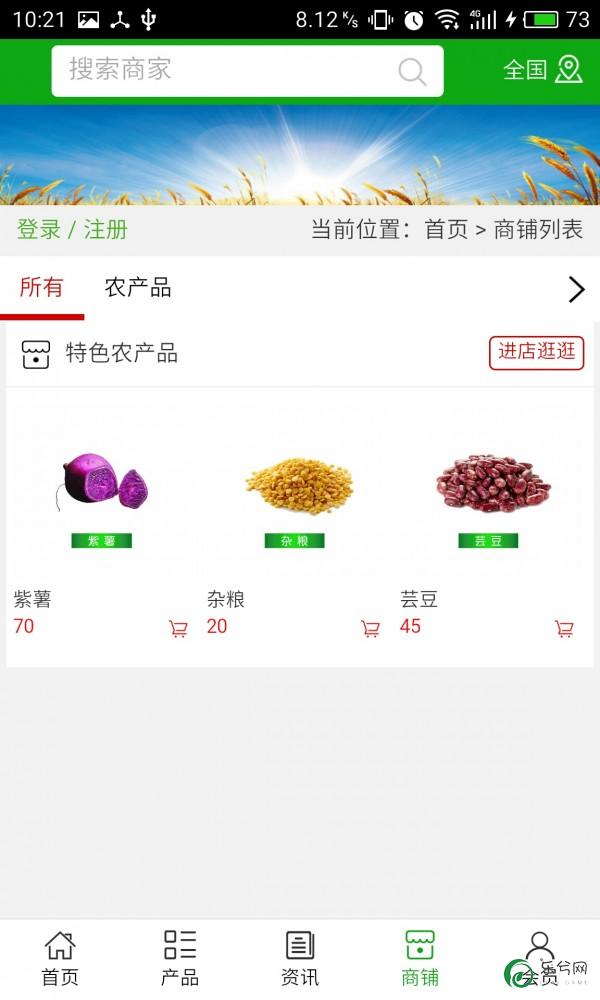Switch to the 产品 tab
The image size is (600, 1000).
click(x=180, y=959)
